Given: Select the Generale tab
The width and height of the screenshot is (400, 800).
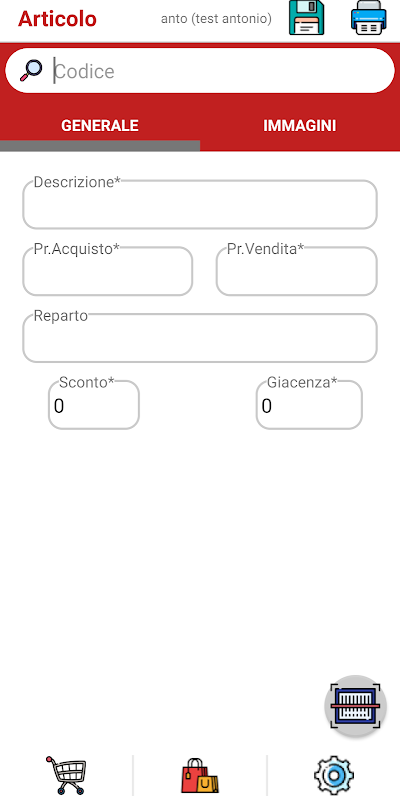Looking at the screenshot, I should tap(100, 126).
